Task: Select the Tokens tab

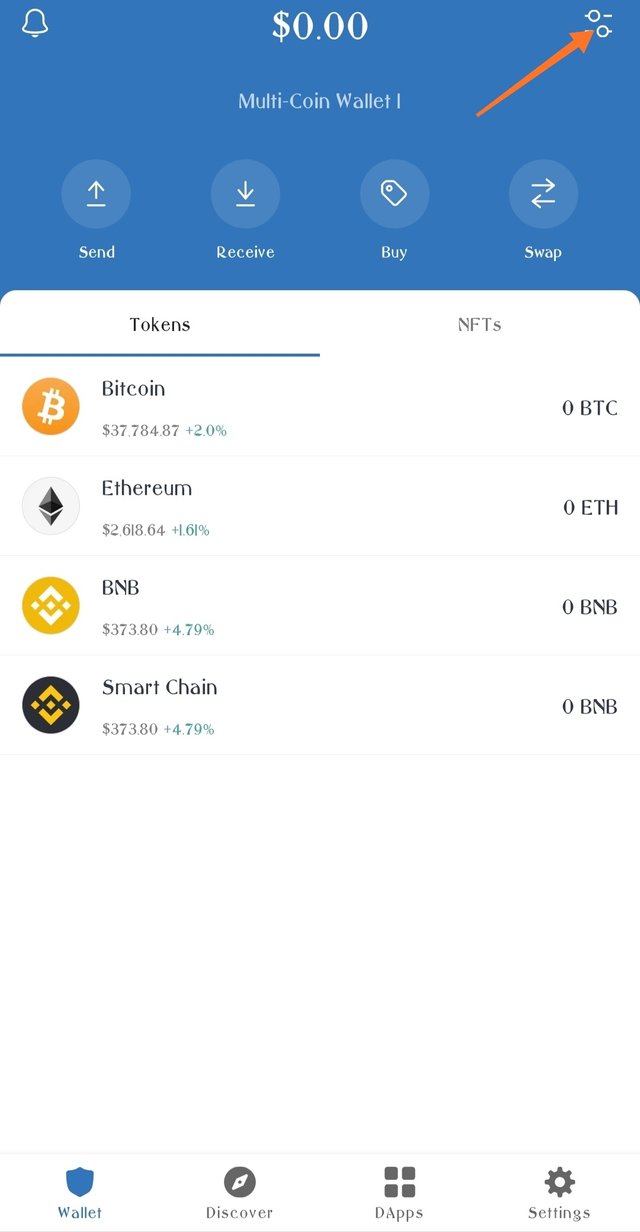Action: click(x=160, y=325)
